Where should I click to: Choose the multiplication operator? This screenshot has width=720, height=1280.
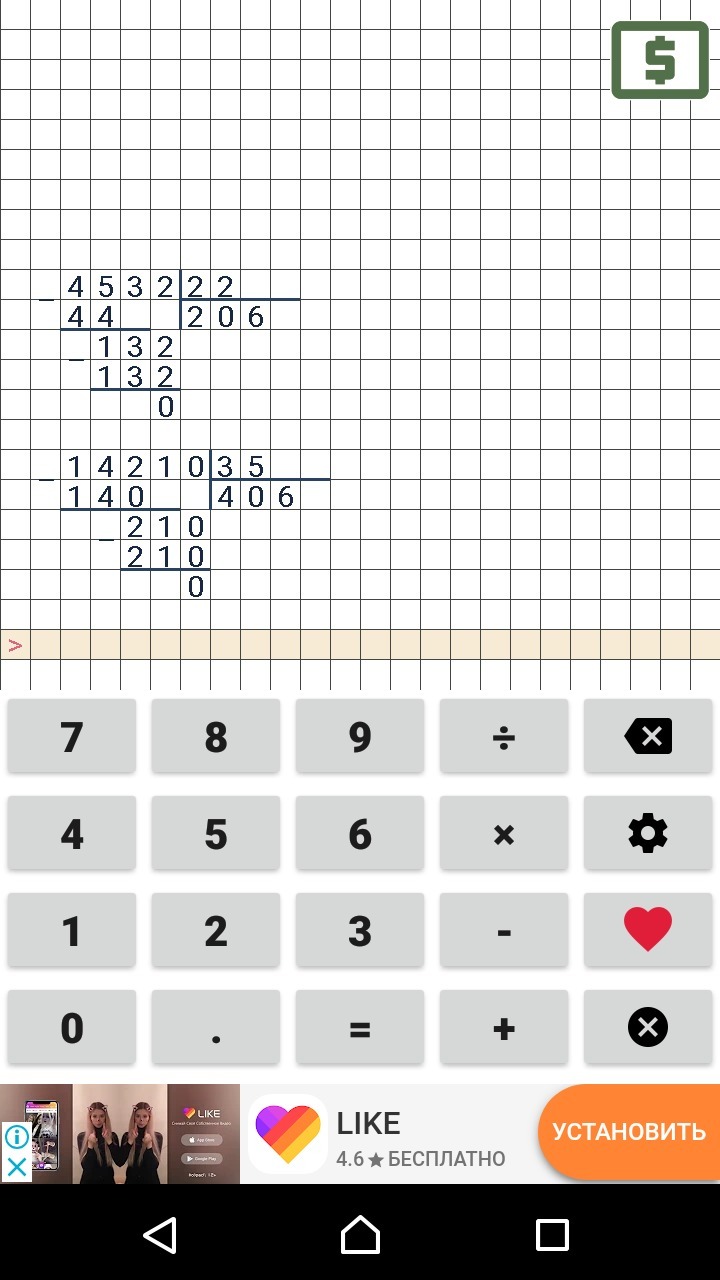[504, 833]
